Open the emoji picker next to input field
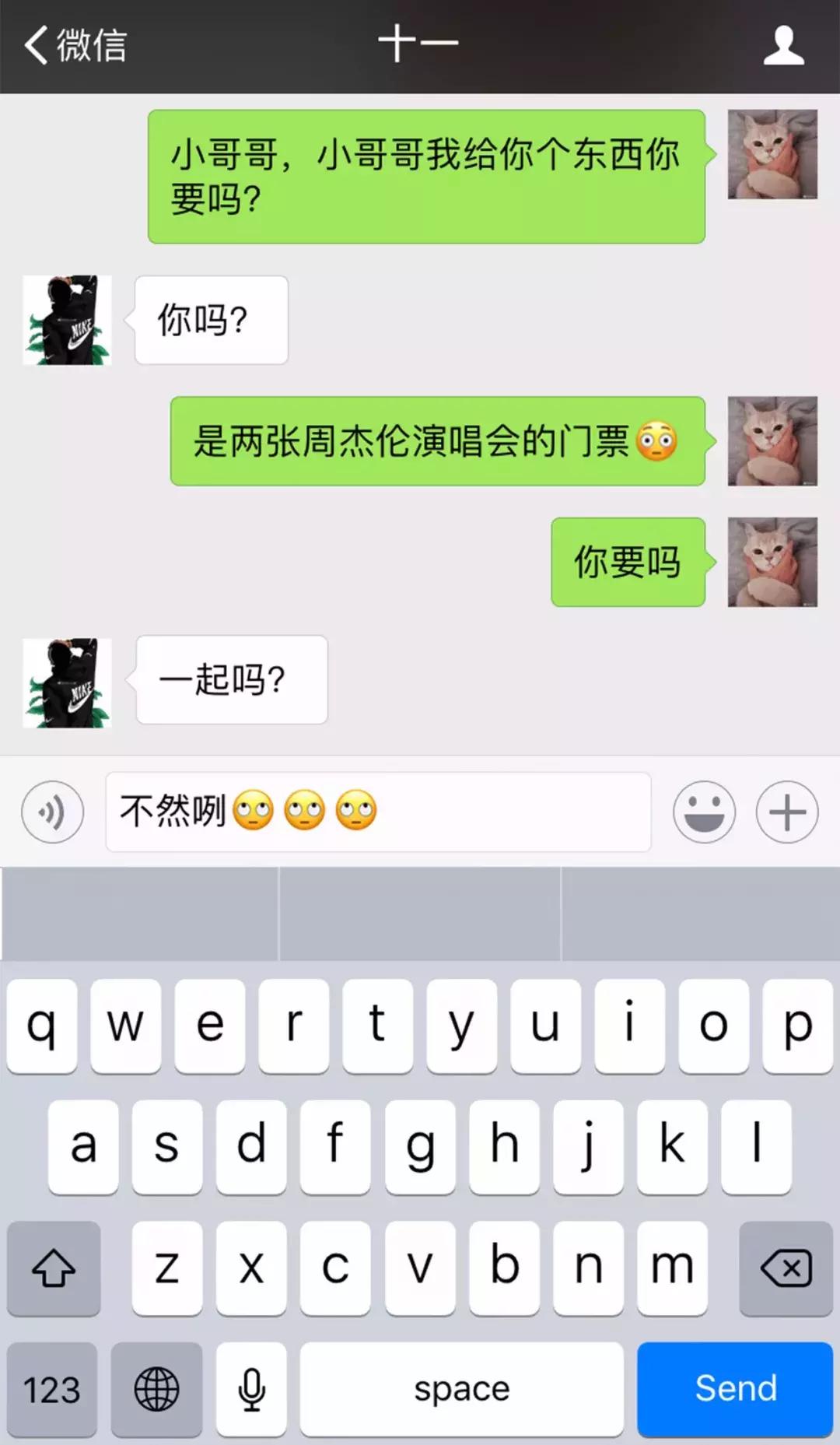The width and height of the screenshot is (840, 1445). click(x=704, y=812)
